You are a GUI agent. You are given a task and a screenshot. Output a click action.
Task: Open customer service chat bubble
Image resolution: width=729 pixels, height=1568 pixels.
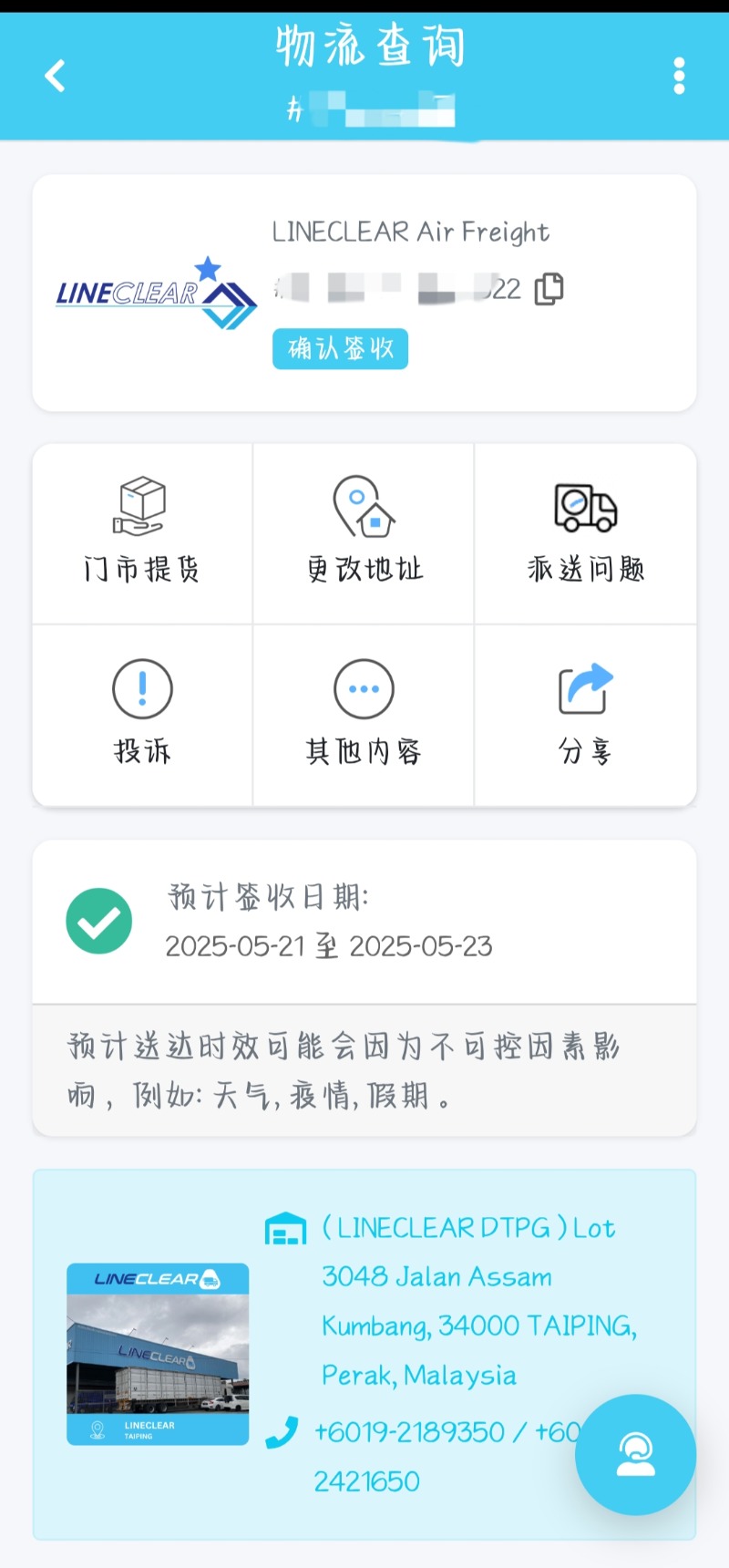click(x=635, y=1454)
